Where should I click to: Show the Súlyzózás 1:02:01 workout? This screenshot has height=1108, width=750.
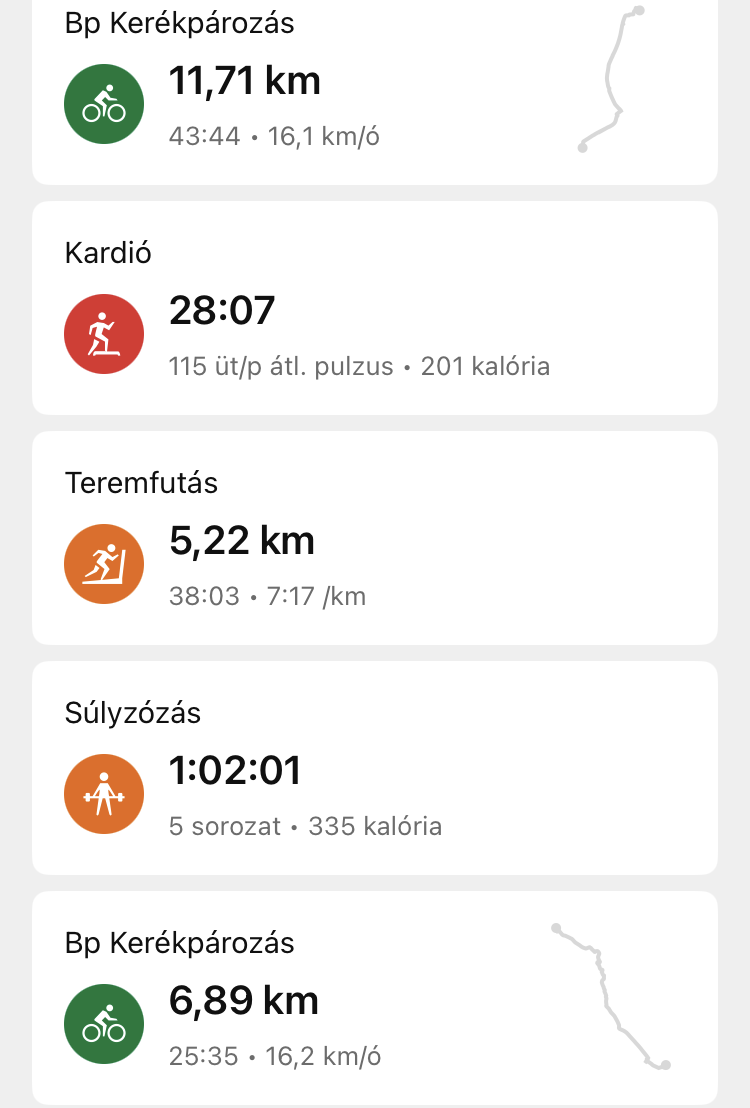(374, 768)
